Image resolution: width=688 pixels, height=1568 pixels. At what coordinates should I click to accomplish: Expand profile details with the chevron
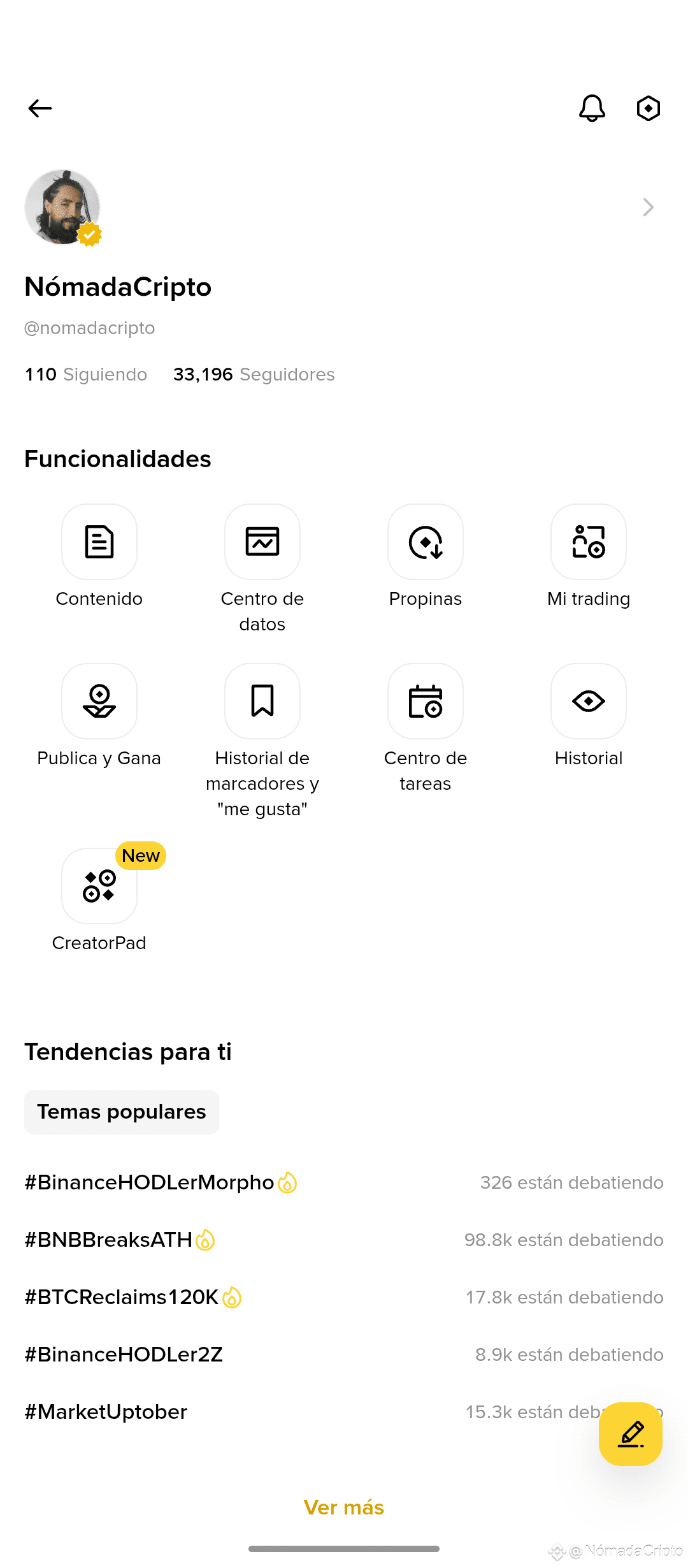pyautogui.click(x=648, y=207)
